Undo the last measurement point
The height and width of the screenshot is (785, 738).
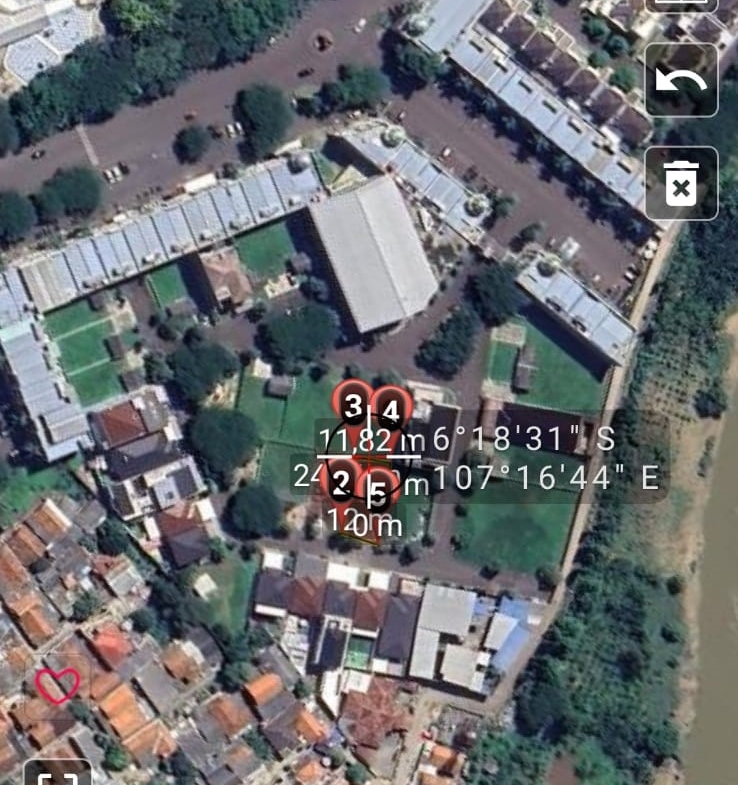[681, 81]
